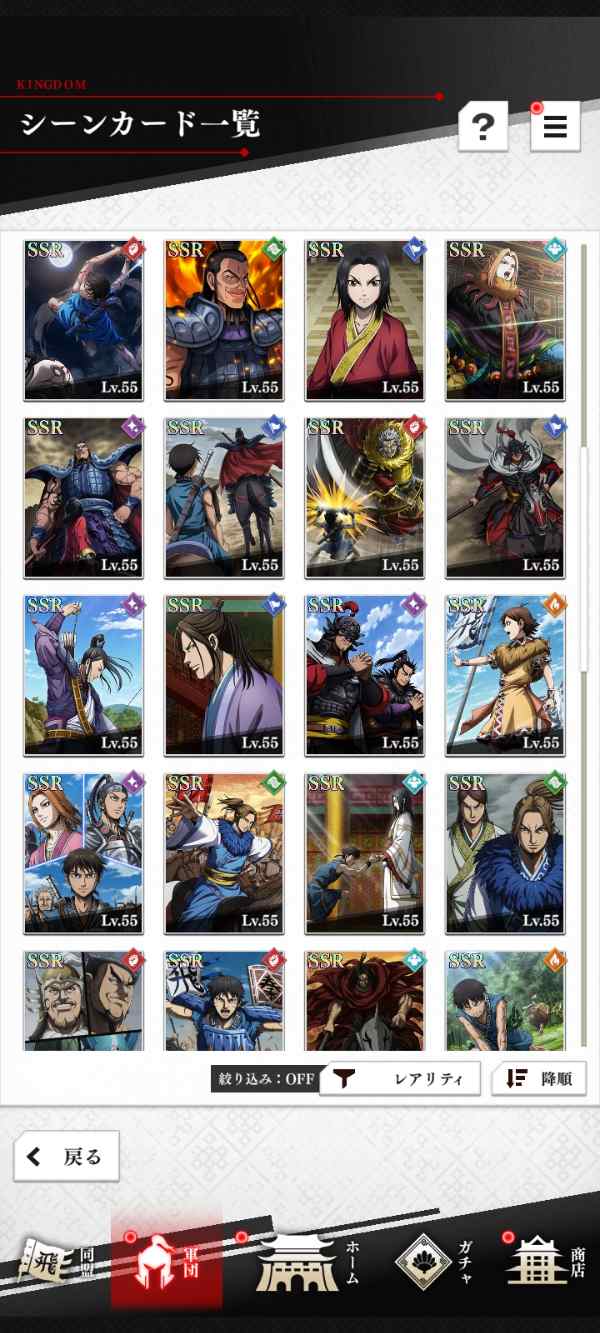Select the card with blue fur-collared man
Image resolution: width=600 pixels, height=1333 pixels.
(505, 854)
